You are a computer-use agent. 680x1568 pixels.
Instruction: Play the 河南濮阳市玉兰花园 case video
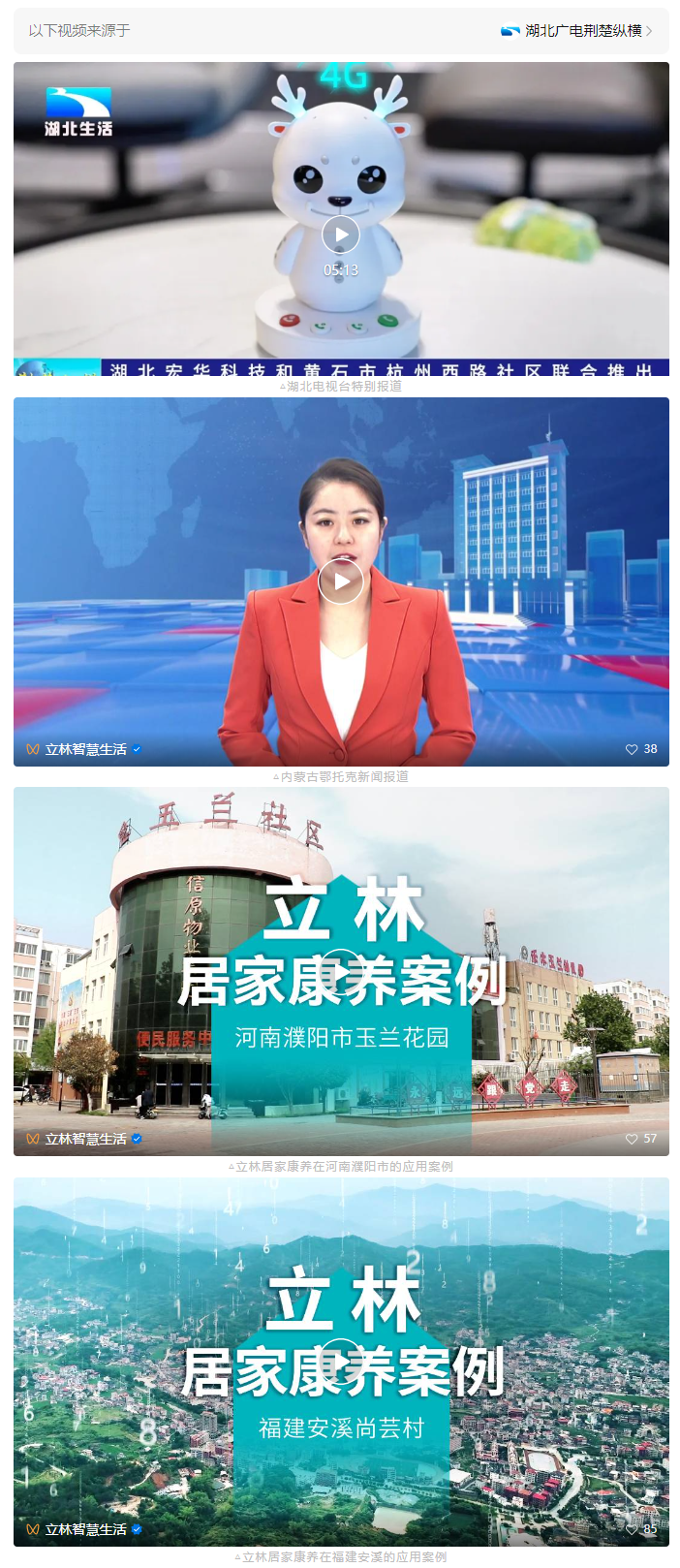(x=341, y=971)
